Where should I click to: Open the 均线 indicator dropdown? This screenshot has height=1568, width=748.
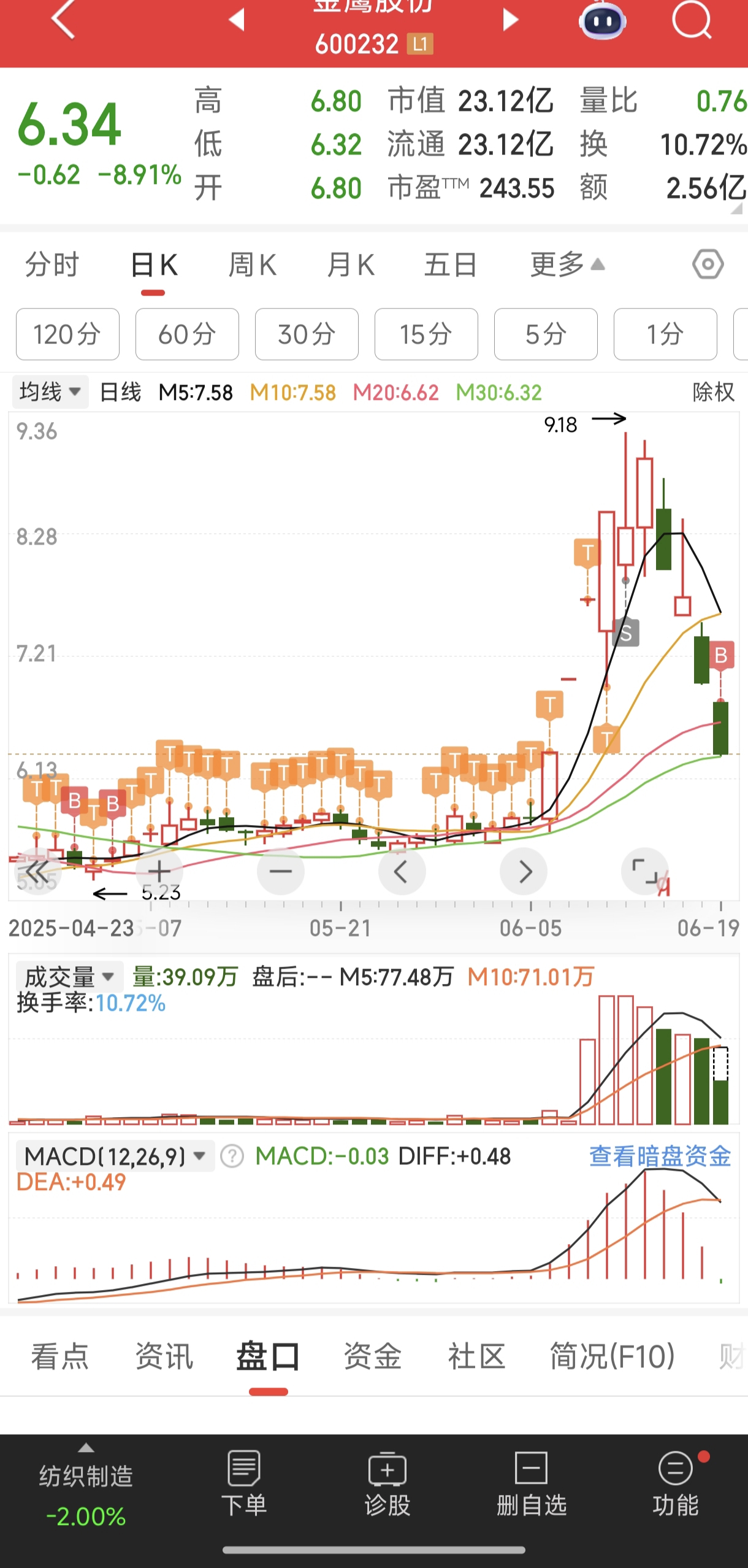click(x=50, y=391)
